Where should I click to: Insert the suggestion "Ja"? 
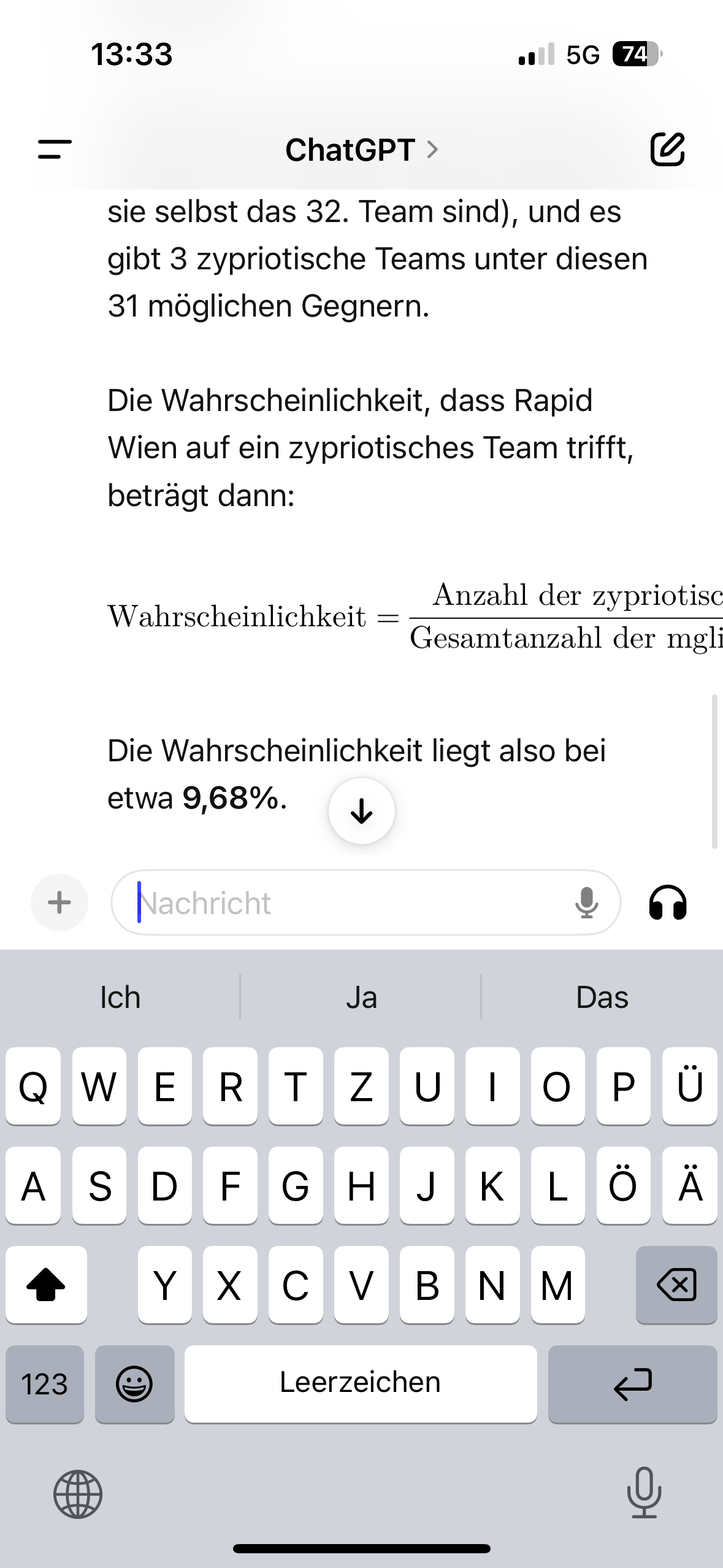click(361, 997)
